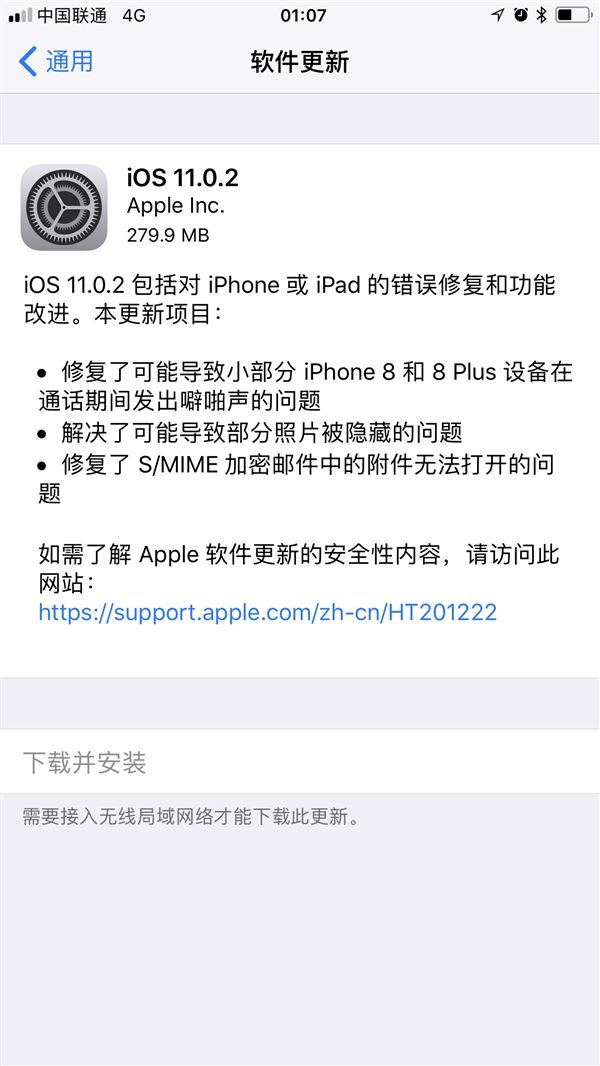The image size is (600, 1066).
Task: Go back to 通用 settings
Action: pyautogui.click(x=56, y=62)
